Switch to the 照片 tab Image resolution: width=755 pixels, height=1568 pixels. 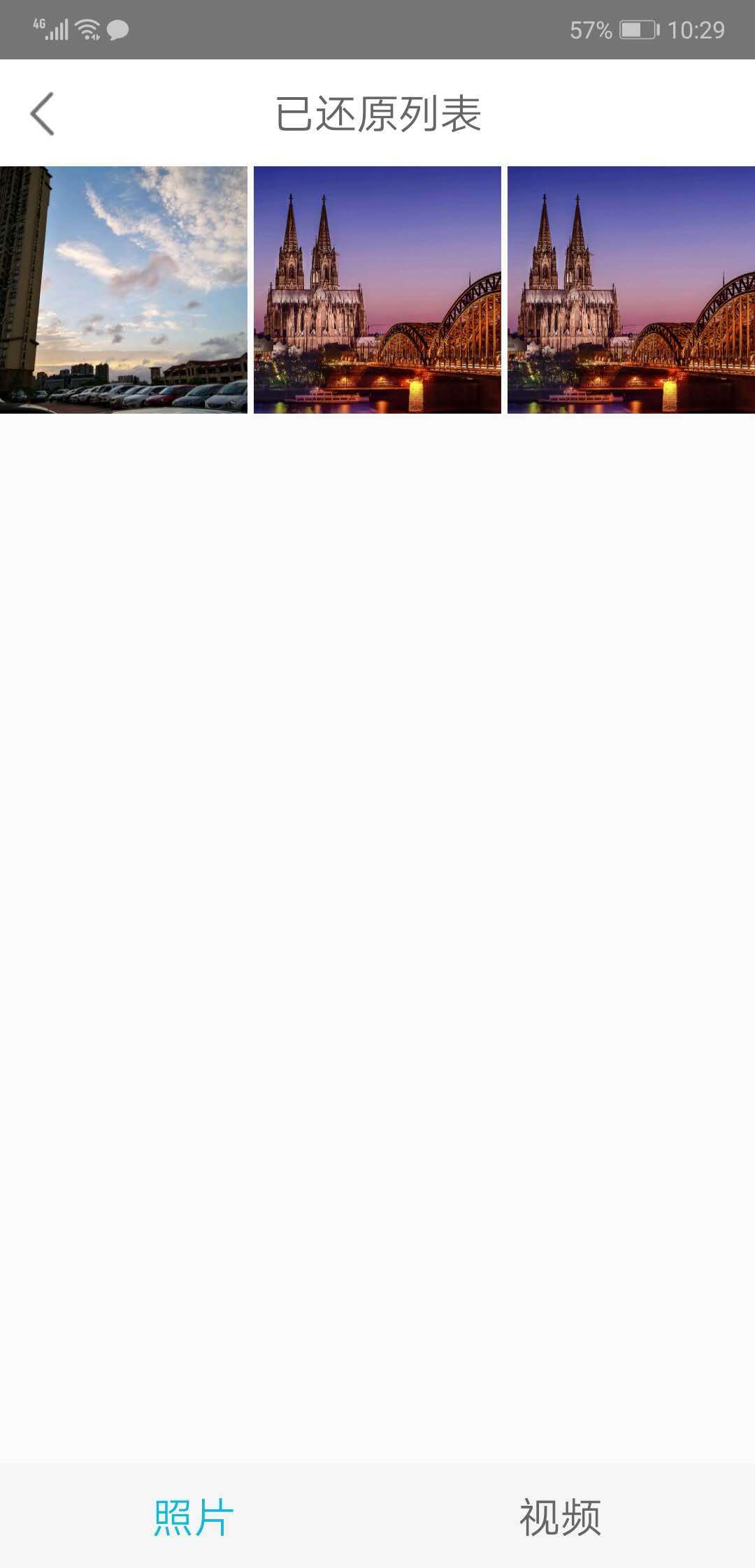point(193,1516)
